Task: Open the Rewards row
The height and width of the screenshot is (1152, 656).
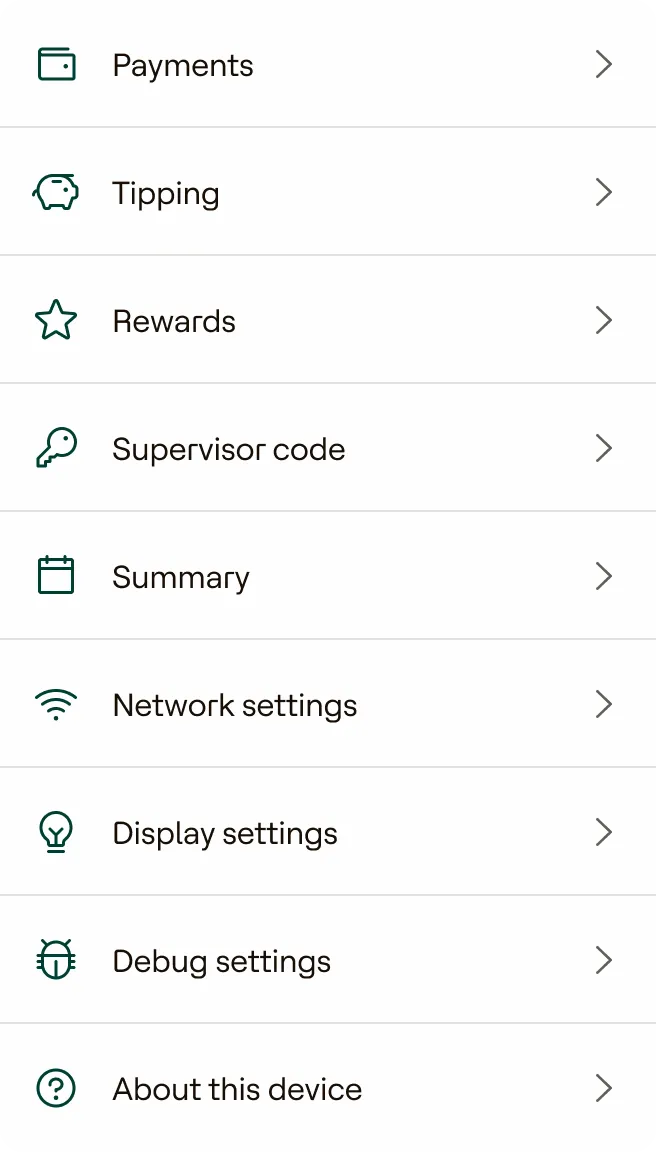Action: click(x=328, y=320)
